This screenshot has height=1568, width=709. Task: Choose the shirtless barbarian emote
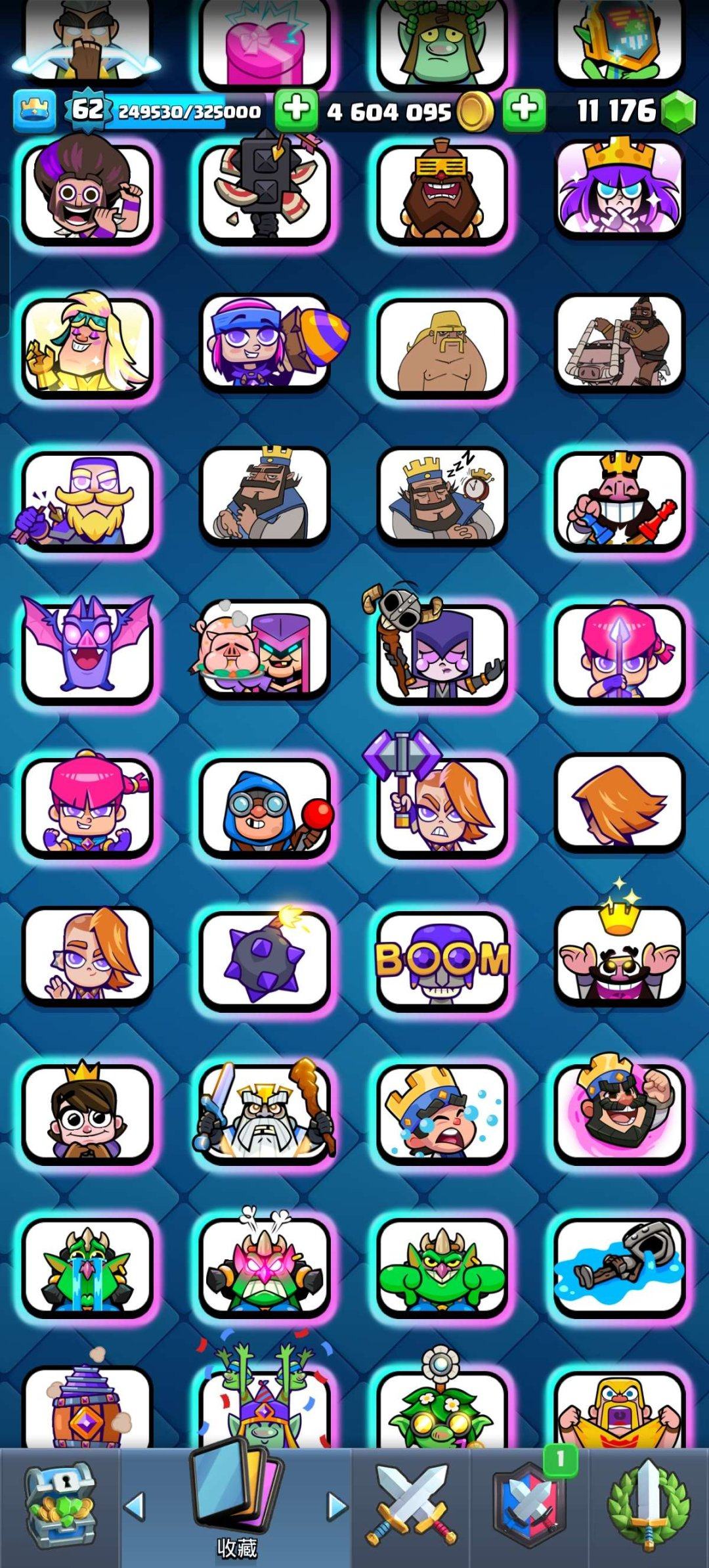coord(442,348)
